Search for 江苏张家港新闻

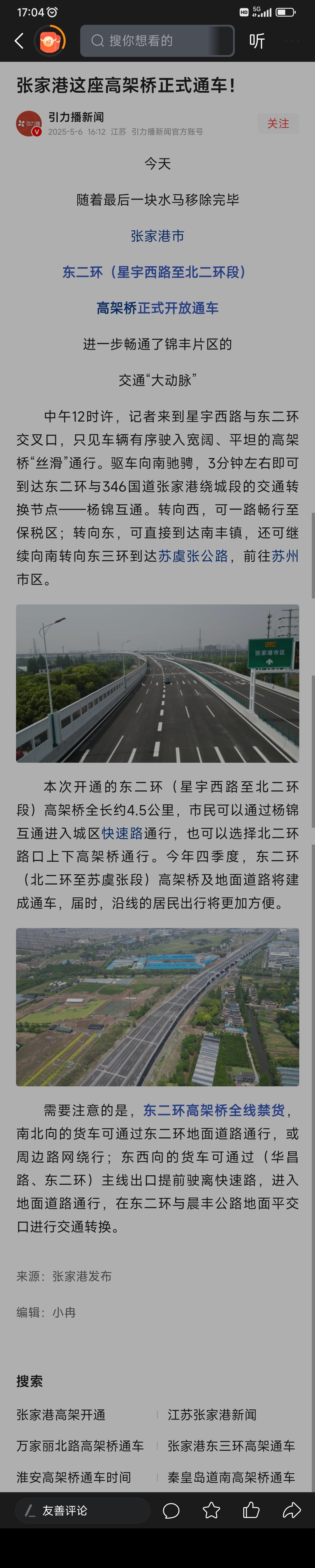(212, 1415)
